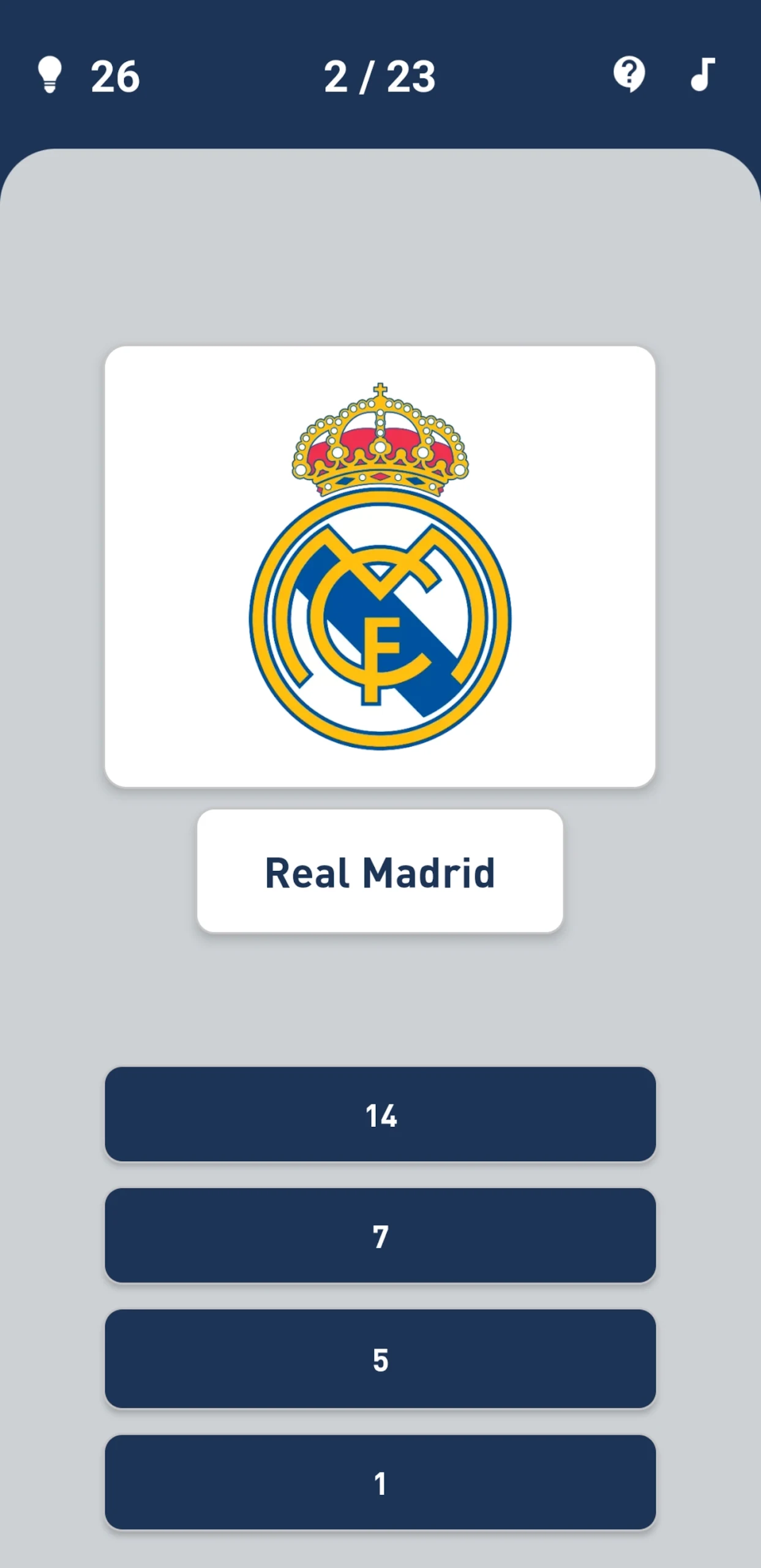Choose 7 as the answer
761x1568 pixels.
(380, 1235)
